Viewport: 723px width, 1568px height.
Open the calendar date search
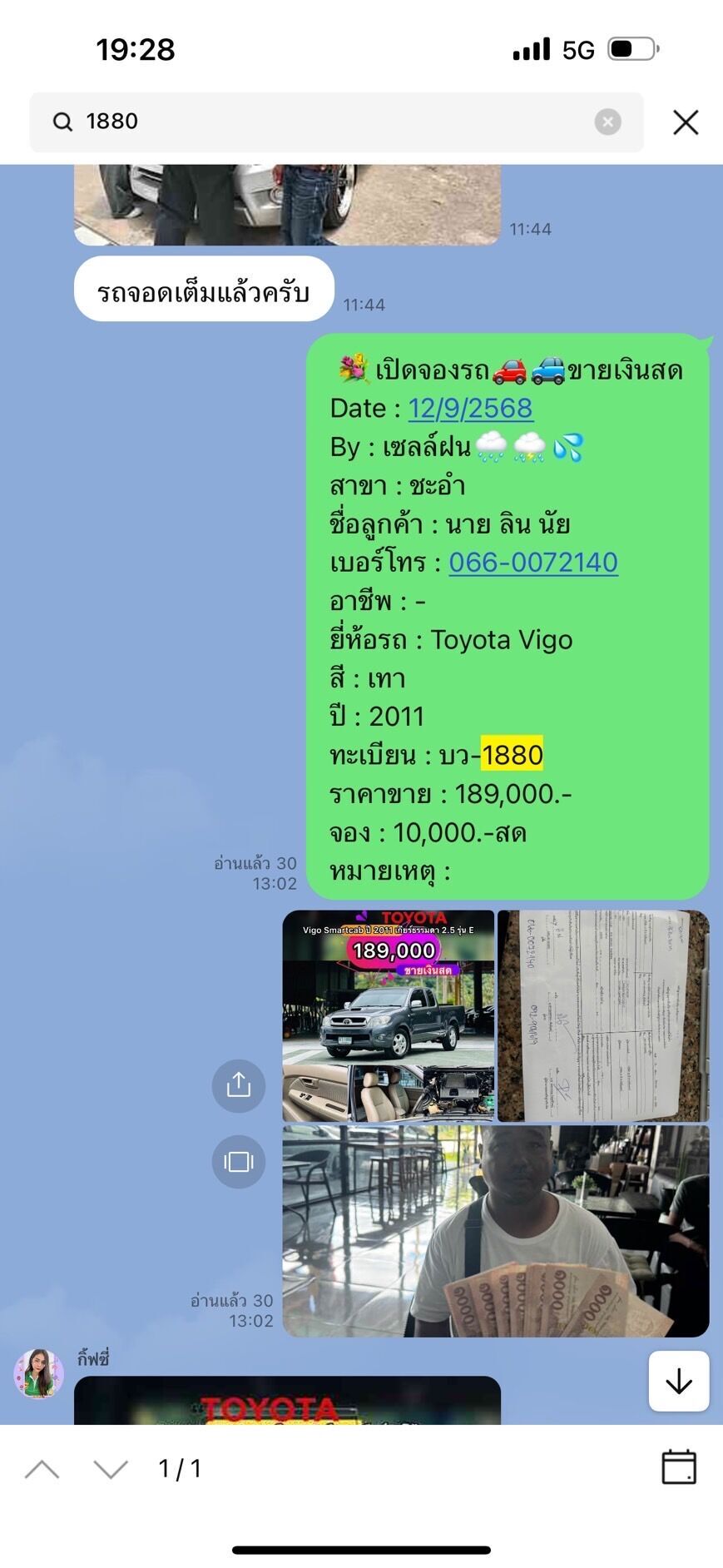pos(678,1466)
